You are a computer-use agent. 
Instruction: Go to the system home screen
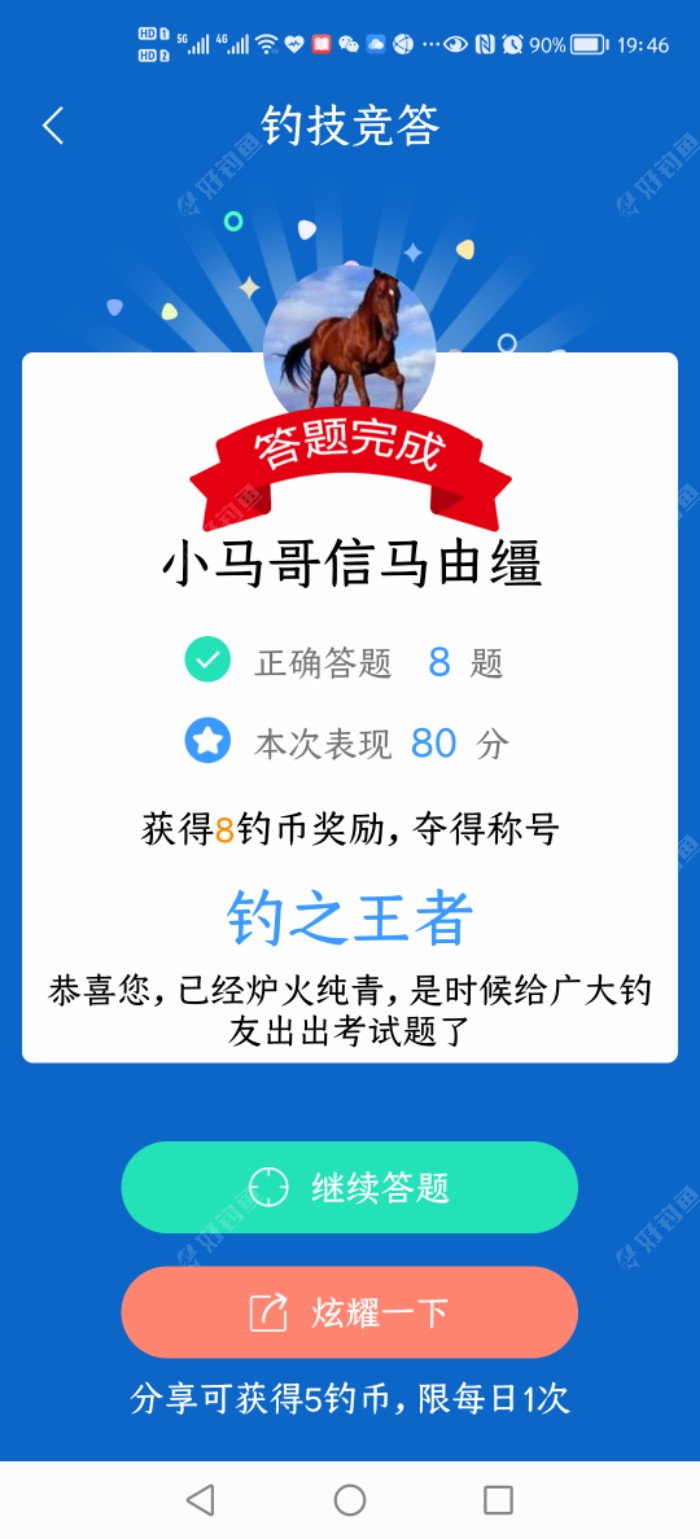350,1499
